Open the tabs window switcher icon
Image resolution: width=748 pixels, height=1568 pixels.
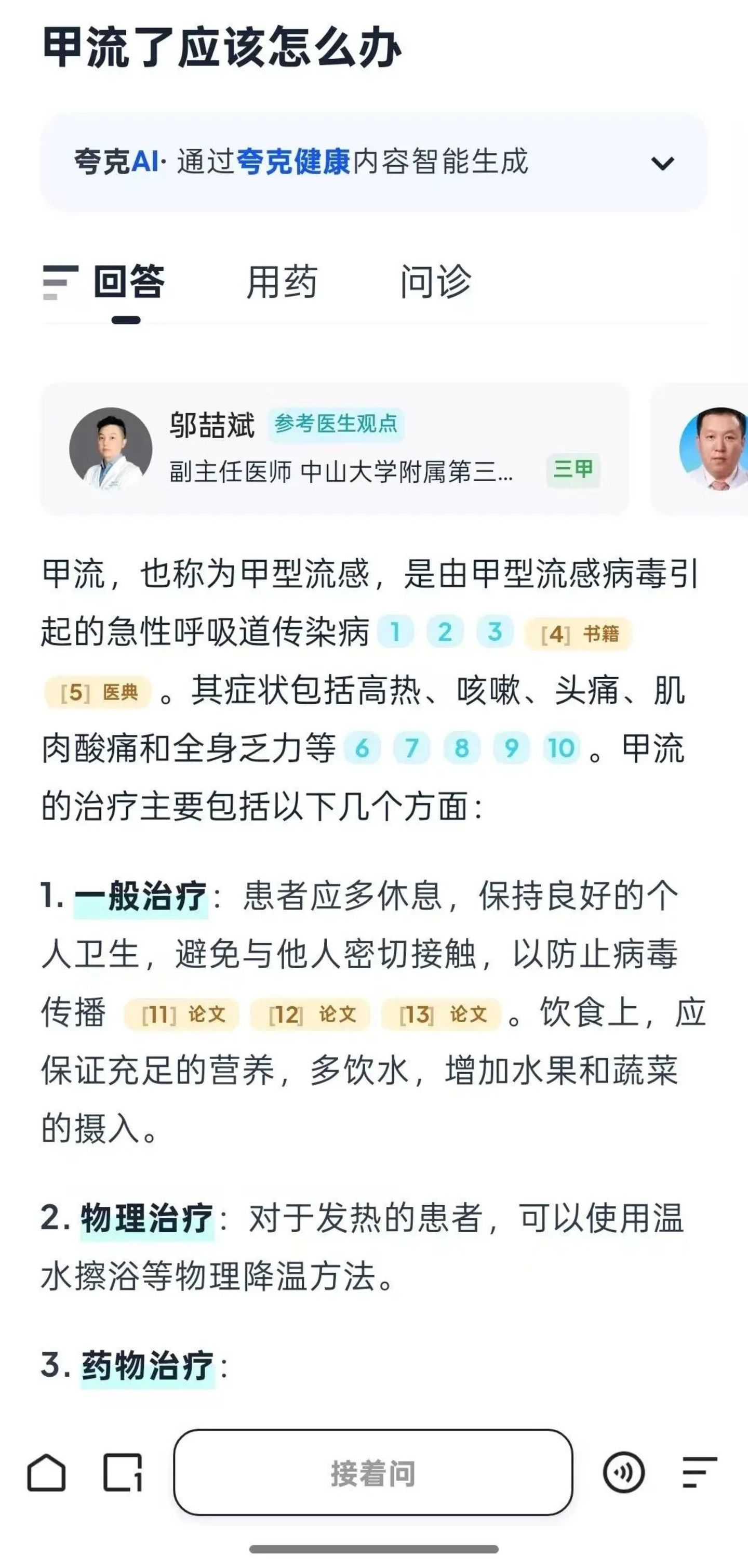pos(123,1473)
